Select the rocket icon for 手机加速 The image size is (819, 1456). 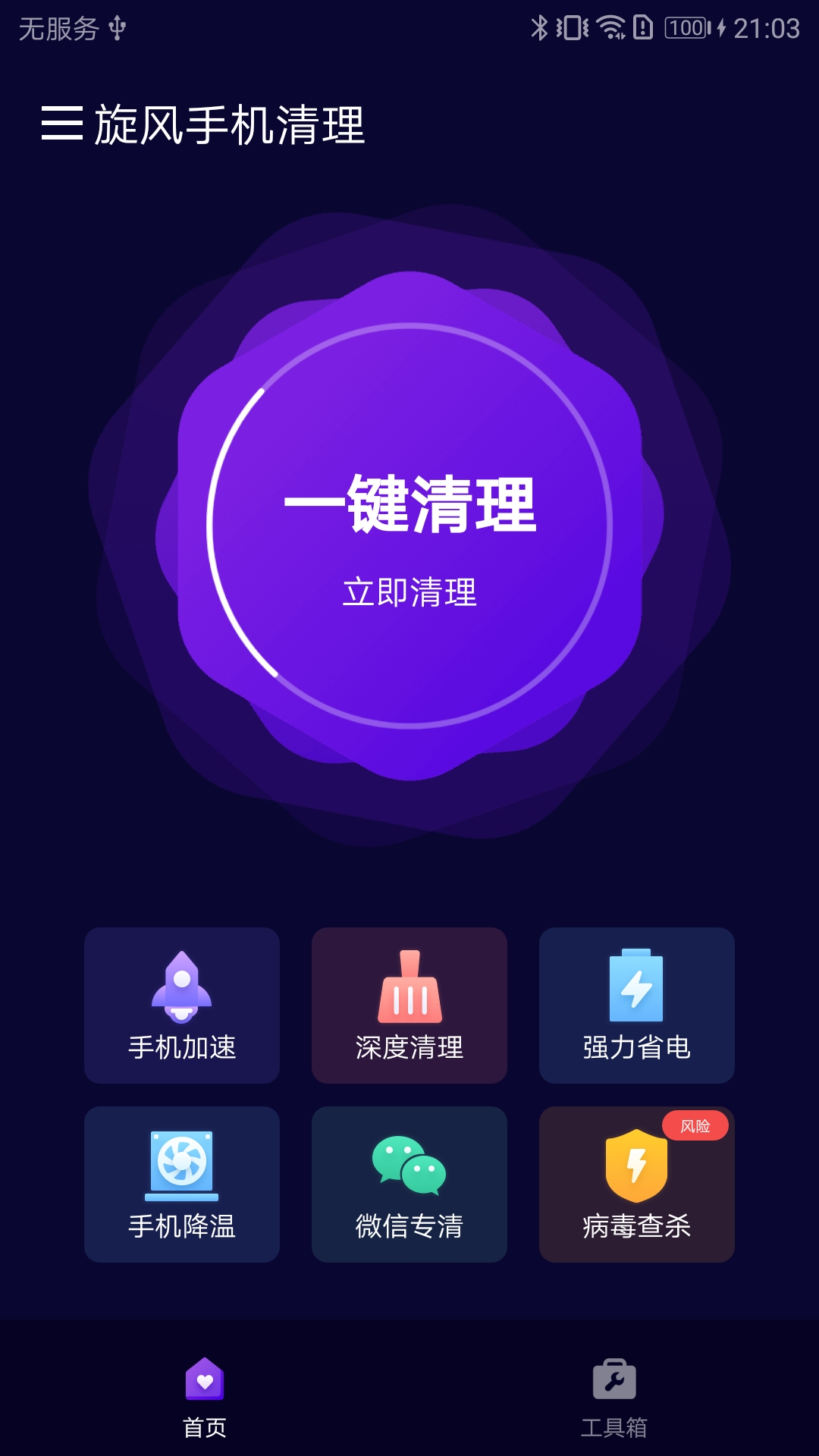182,986
